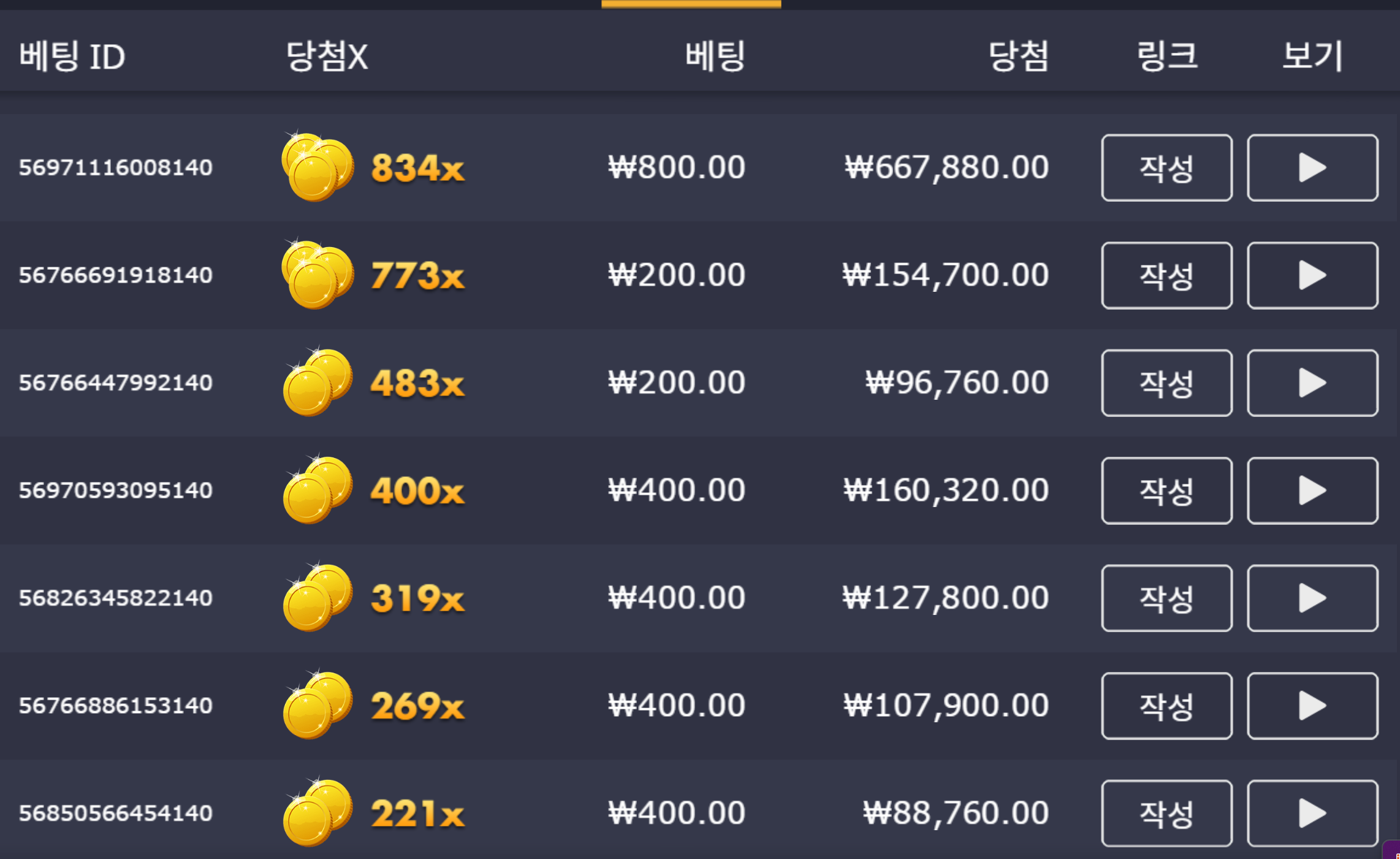Play replay of the 221x win
The height and width of the screenshot is (859, 1400).
tap(1312, 813)
